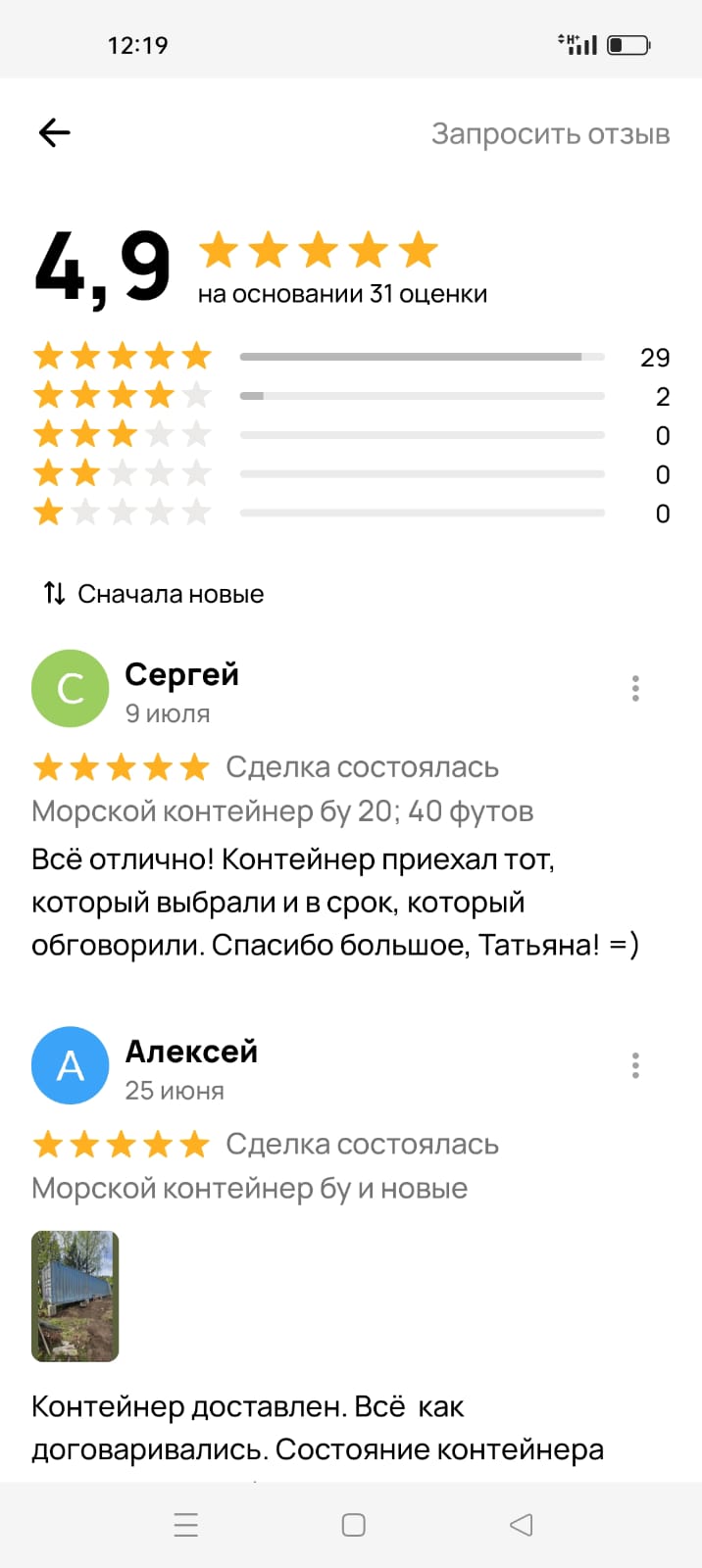Filter reviews by the four-star row

(x=351, y=396)
